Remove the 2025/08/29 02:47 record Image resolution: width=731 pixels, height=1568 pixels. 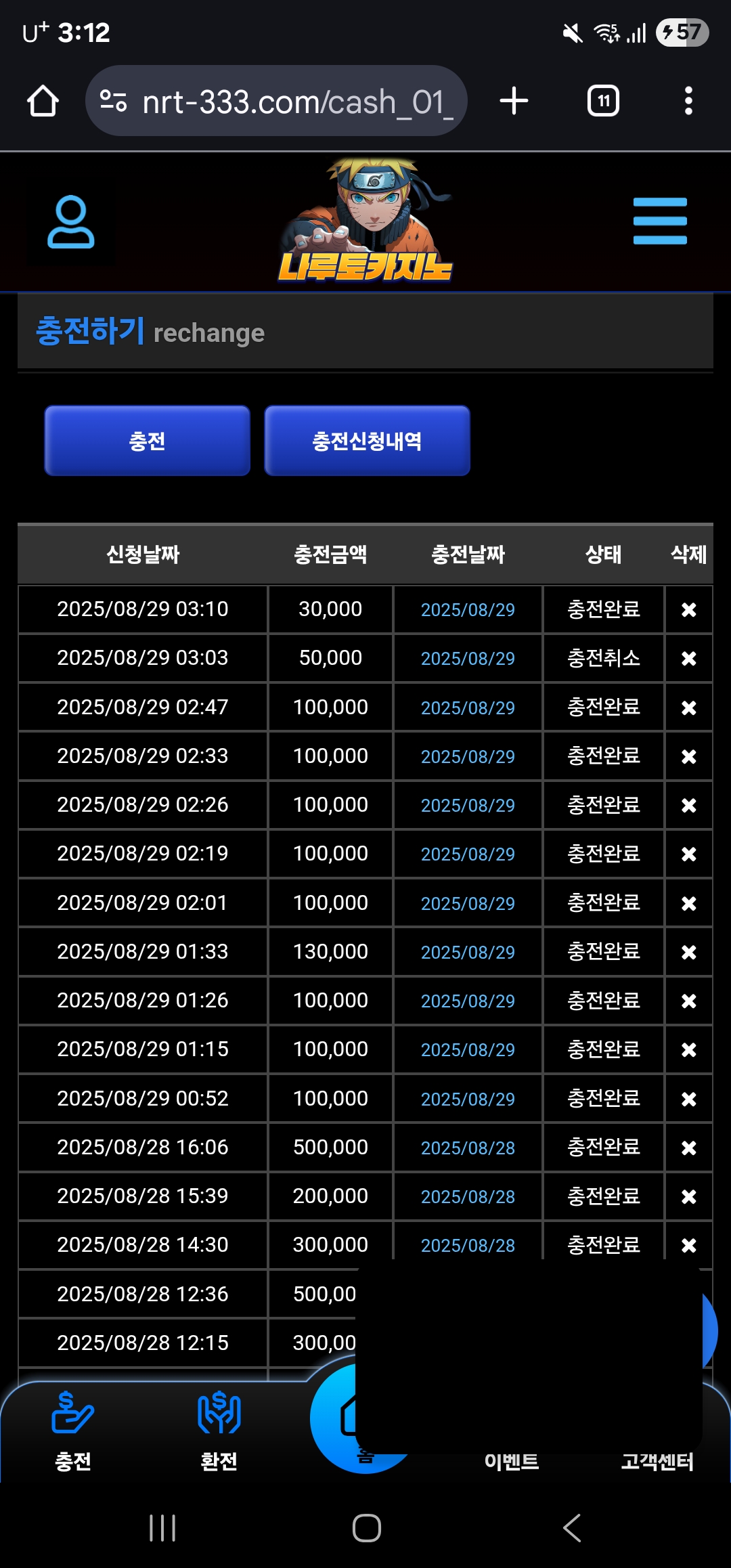[x=688, y=708]
